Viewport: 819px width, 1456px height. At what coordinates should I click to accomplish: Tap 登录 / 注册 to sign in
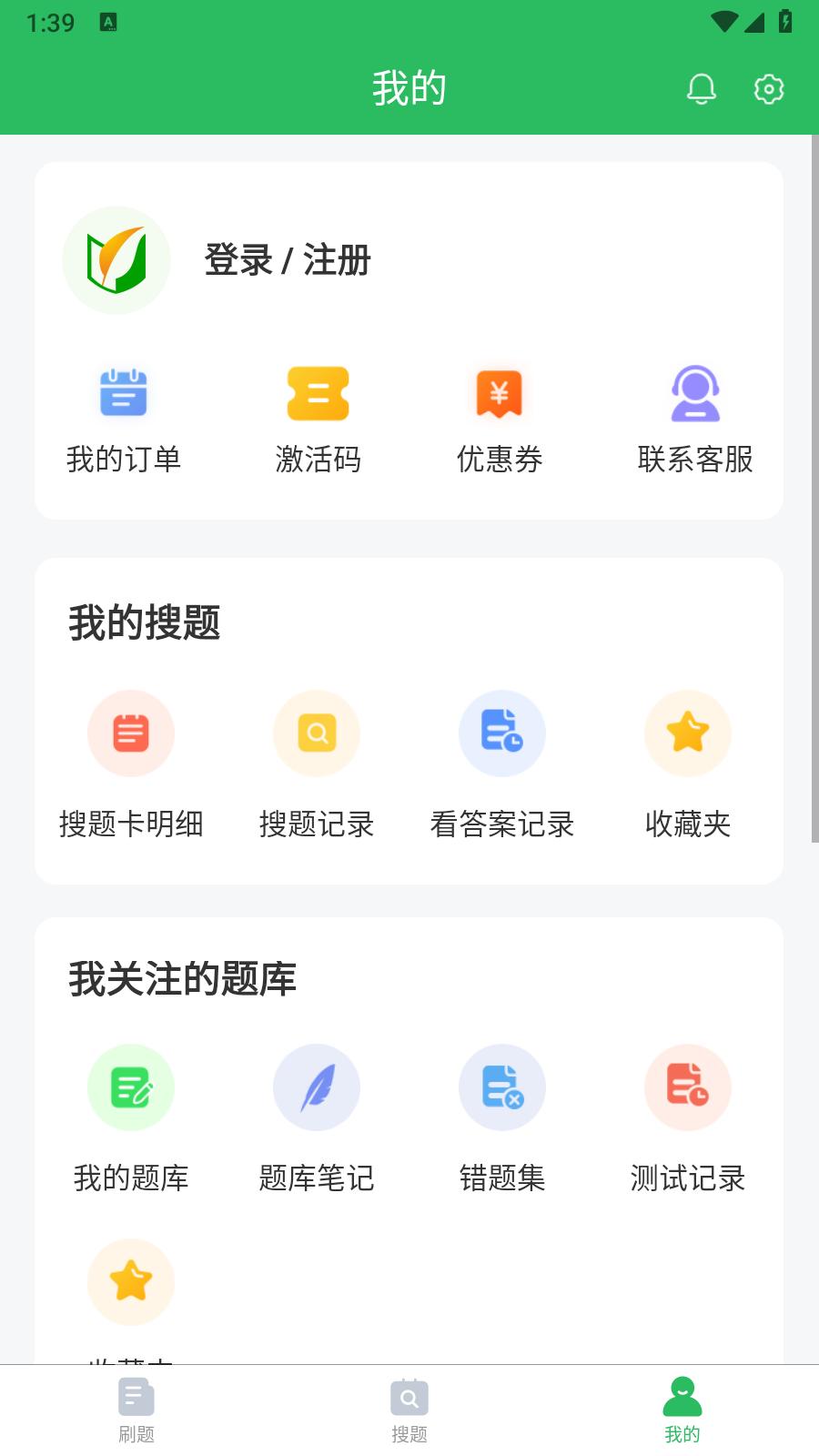coord(287,259)
